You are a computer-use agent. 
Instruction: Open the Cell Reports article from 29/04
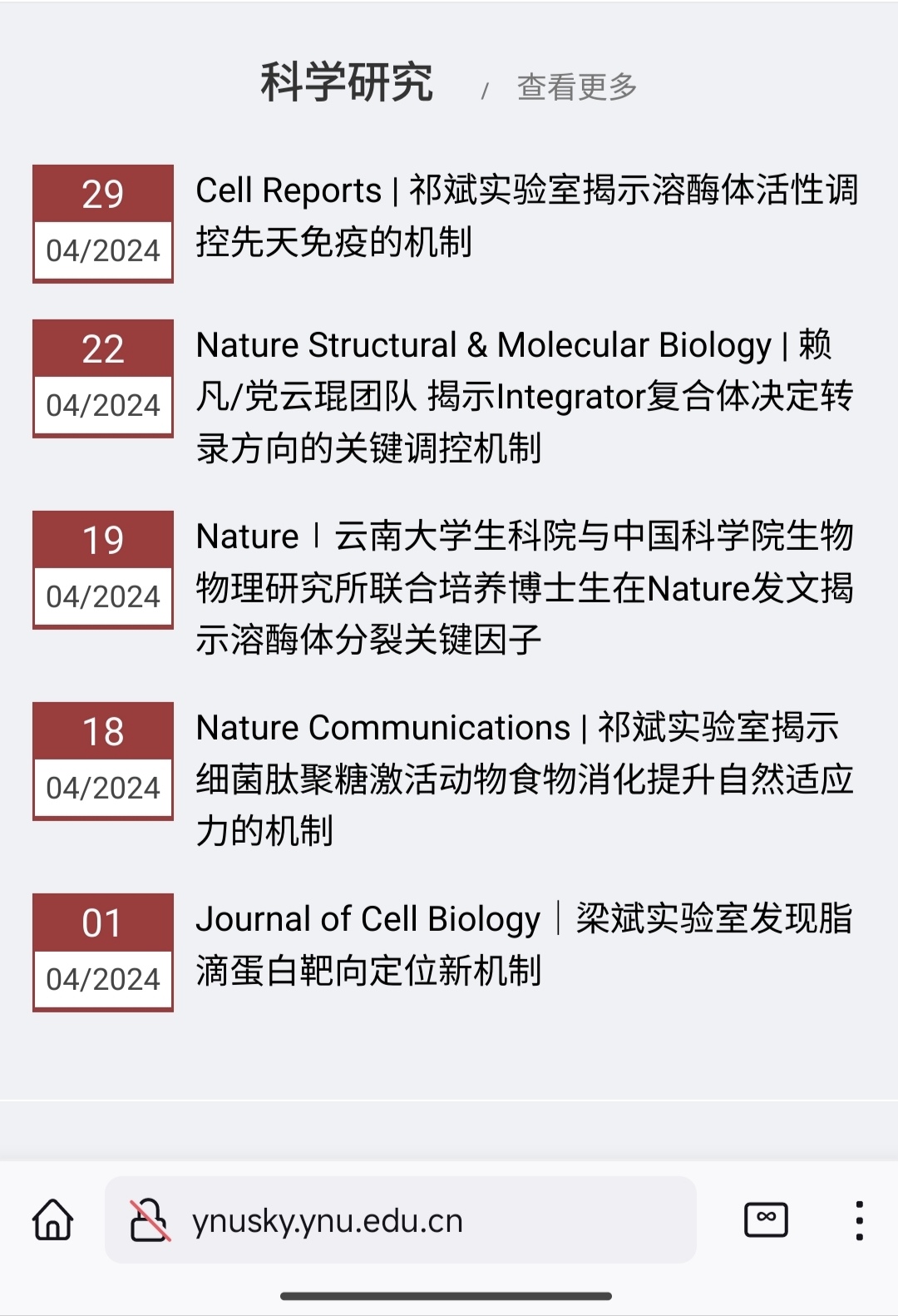tap(525, 216)
